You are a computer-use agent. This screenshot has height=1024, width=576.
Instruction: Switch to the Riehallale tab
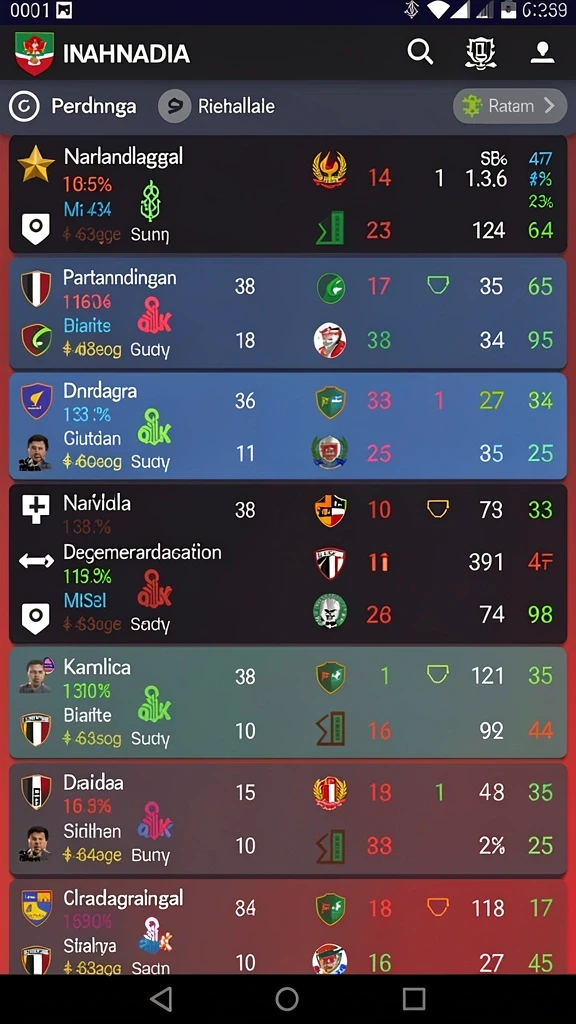coord(217,106)
